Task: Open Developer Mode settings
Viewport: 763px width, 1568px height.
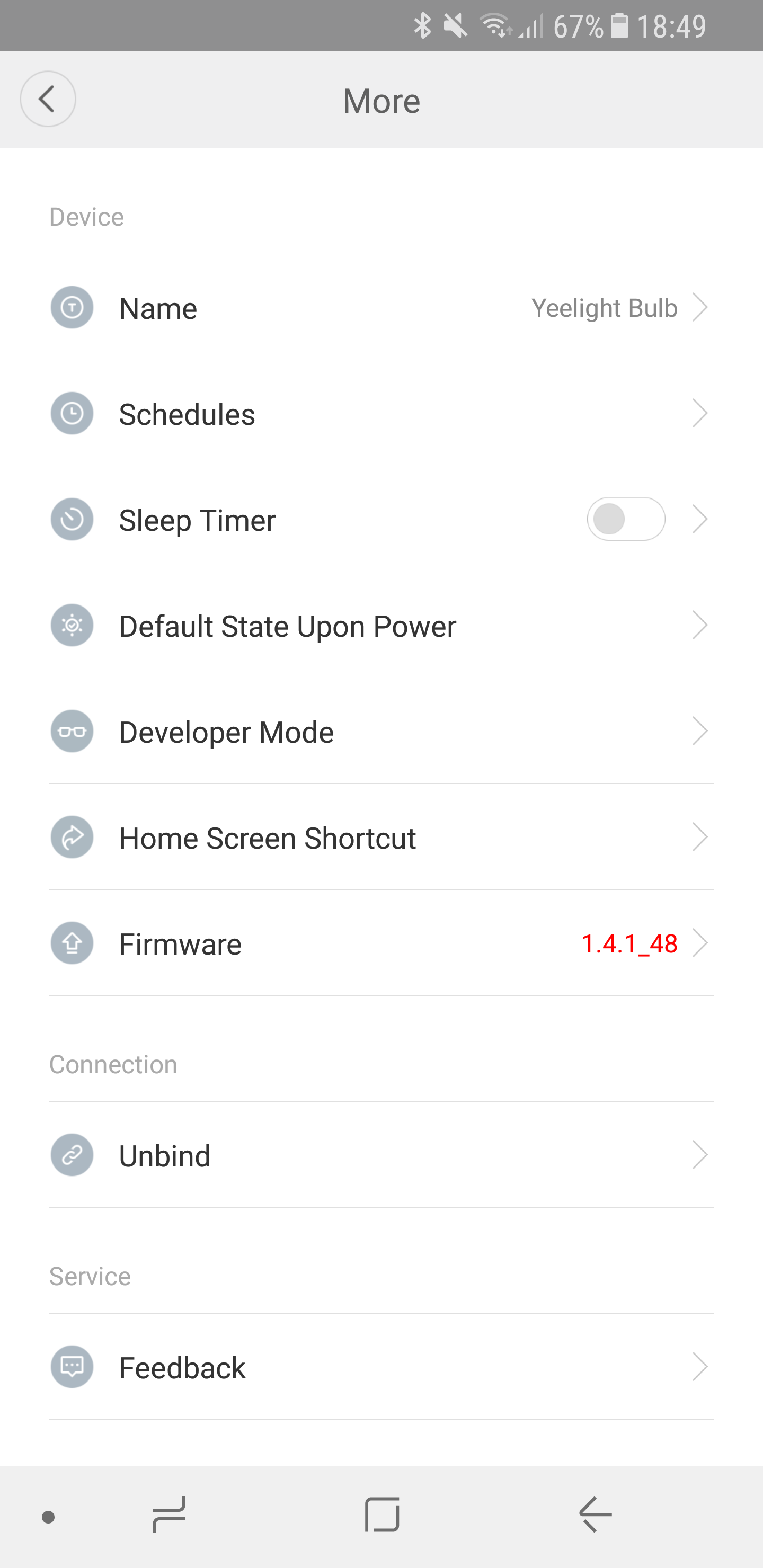Action: [x=381, y=731]
